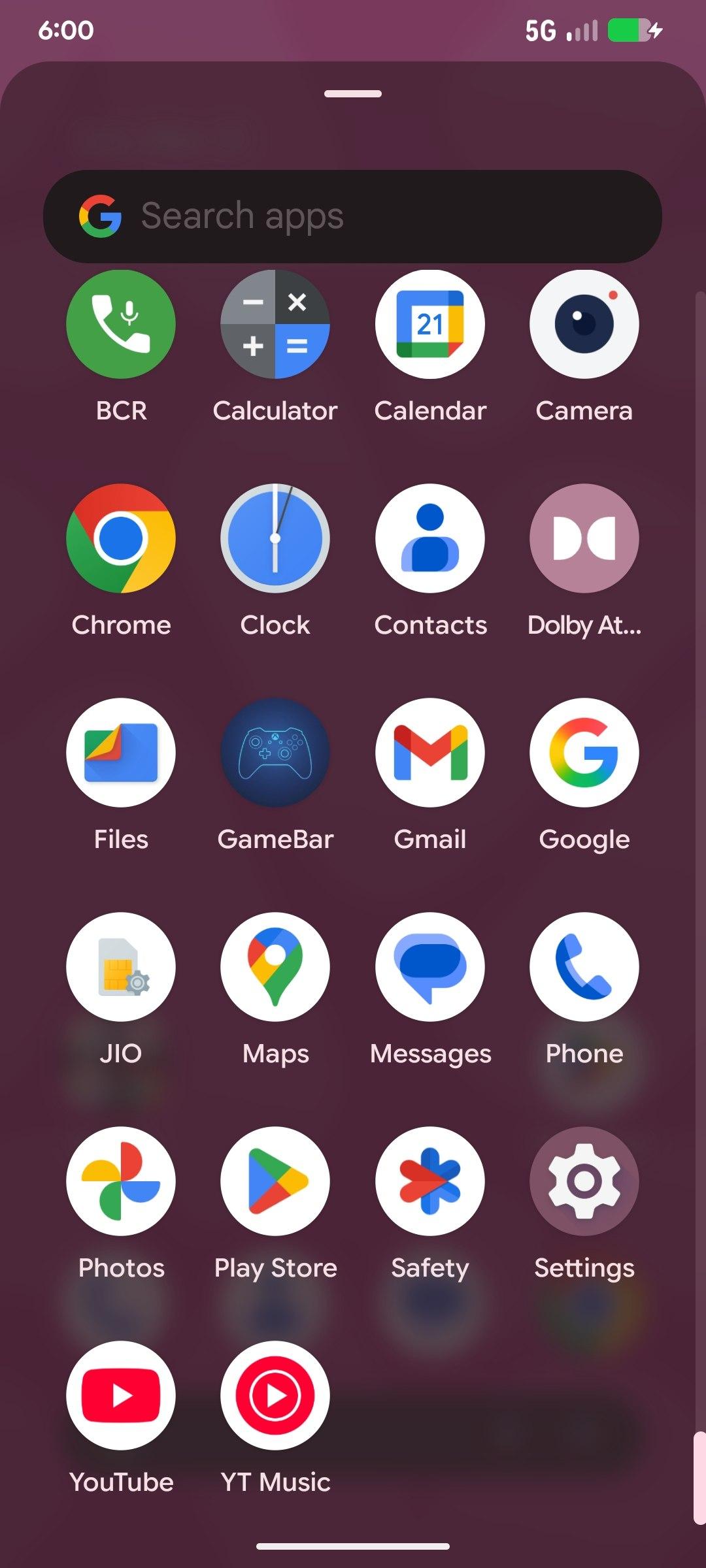This screenshot has height=1568, width=706.
Task: Tap the Search apps field
Action: [x=353, y=216]
